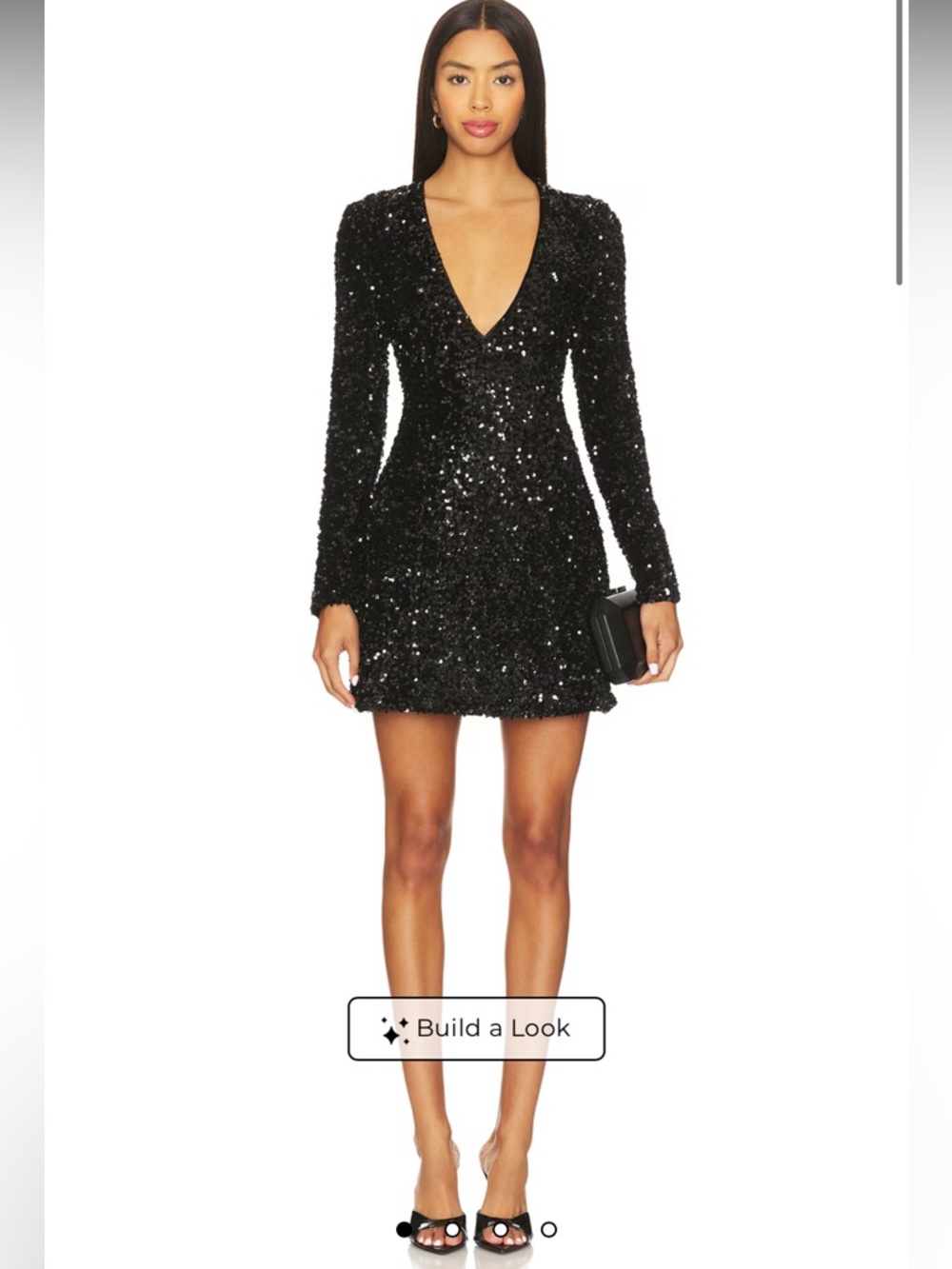Select the hollow dot next to the active one
952x1269 pixels.
click(x=452, y=1229)
